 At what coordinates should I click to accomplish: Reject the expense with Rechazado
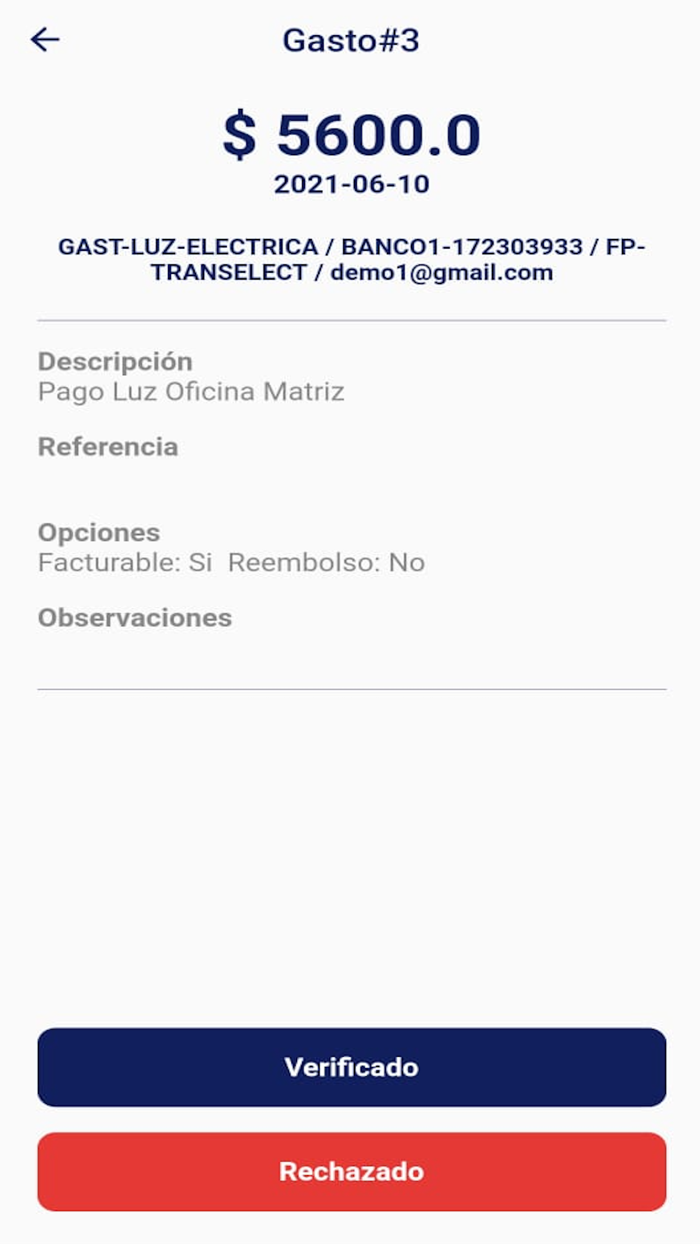tap(351, 1171)
